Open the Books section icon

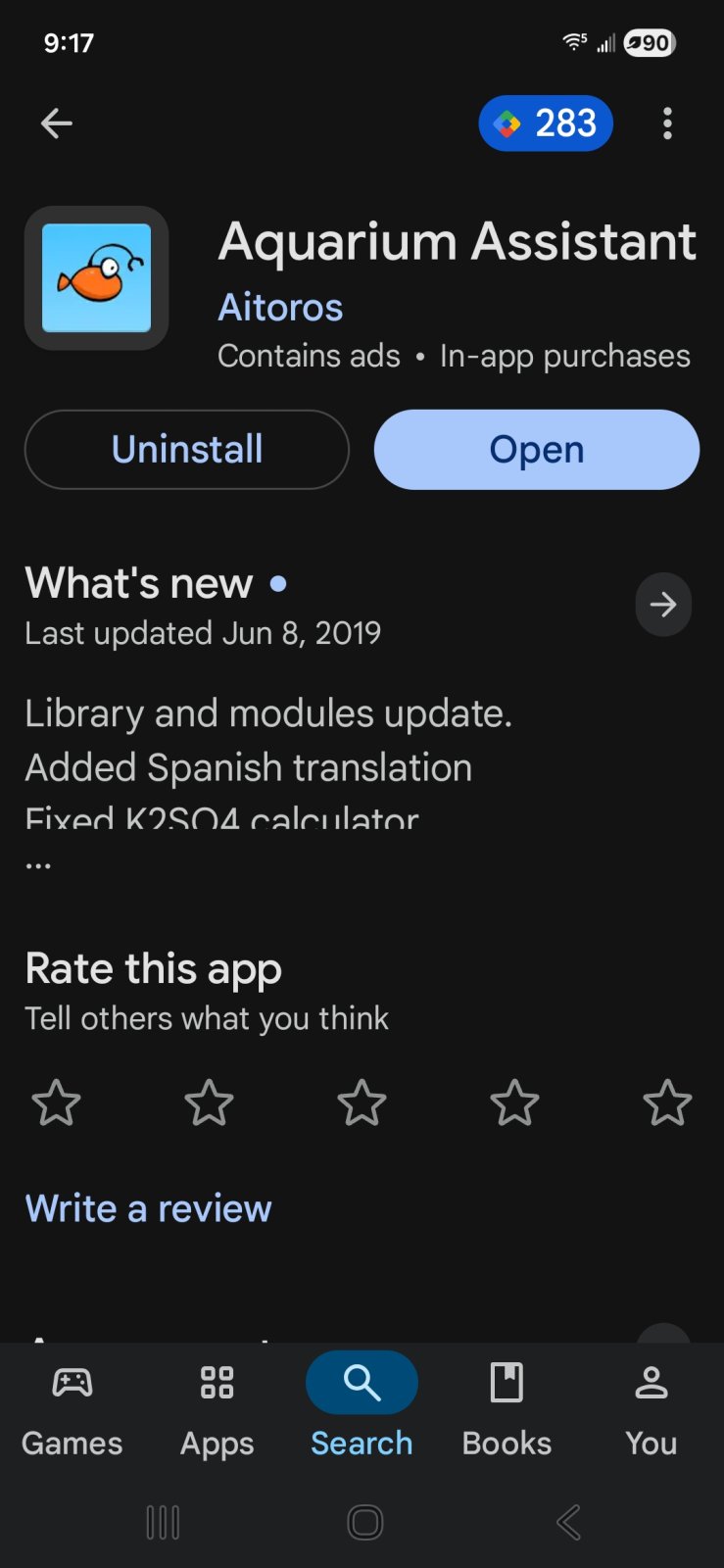(x=507, y=1384)
